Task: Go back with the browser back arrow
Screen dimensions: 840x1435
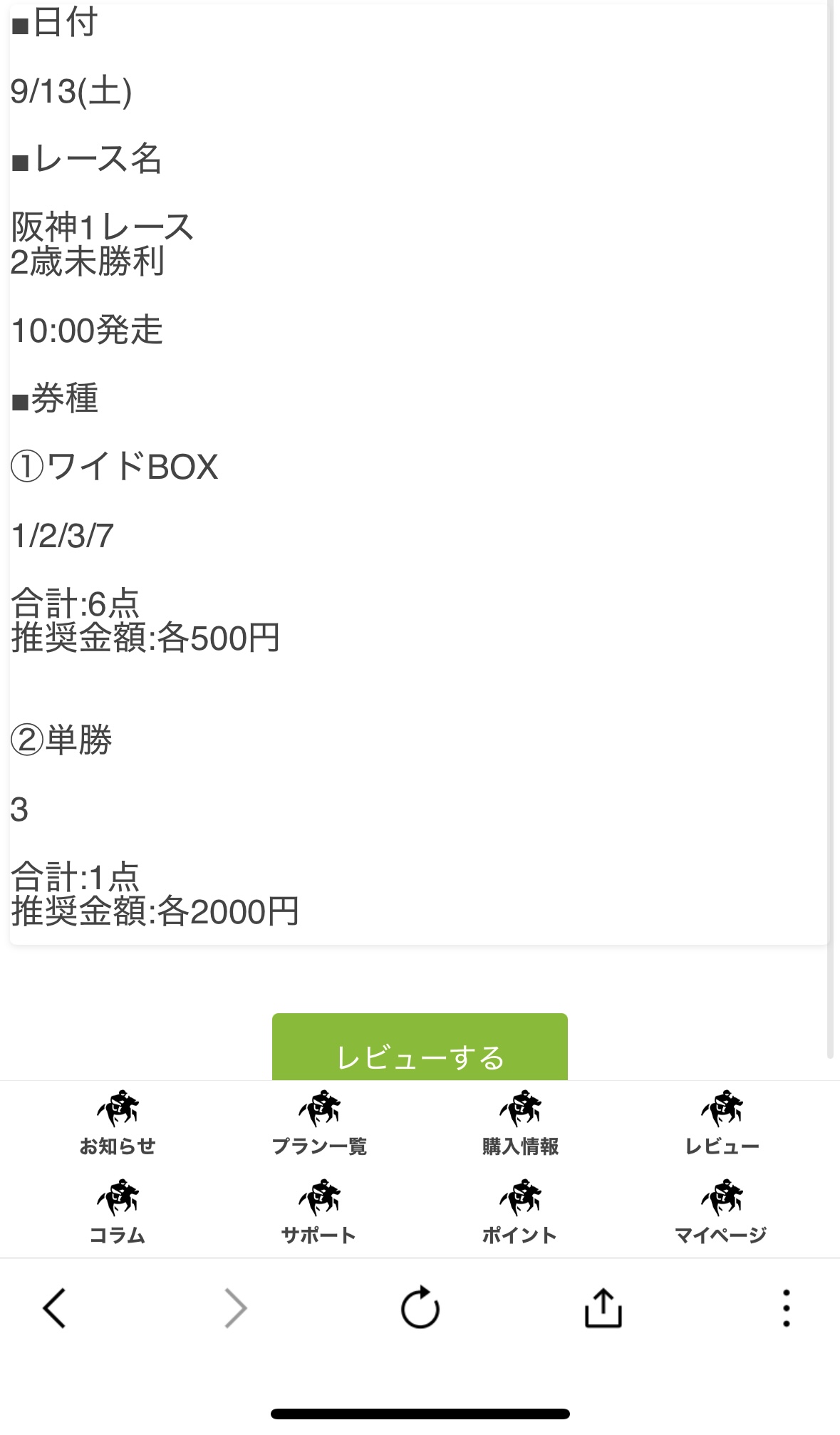Action: click(x=54, y=1308)
